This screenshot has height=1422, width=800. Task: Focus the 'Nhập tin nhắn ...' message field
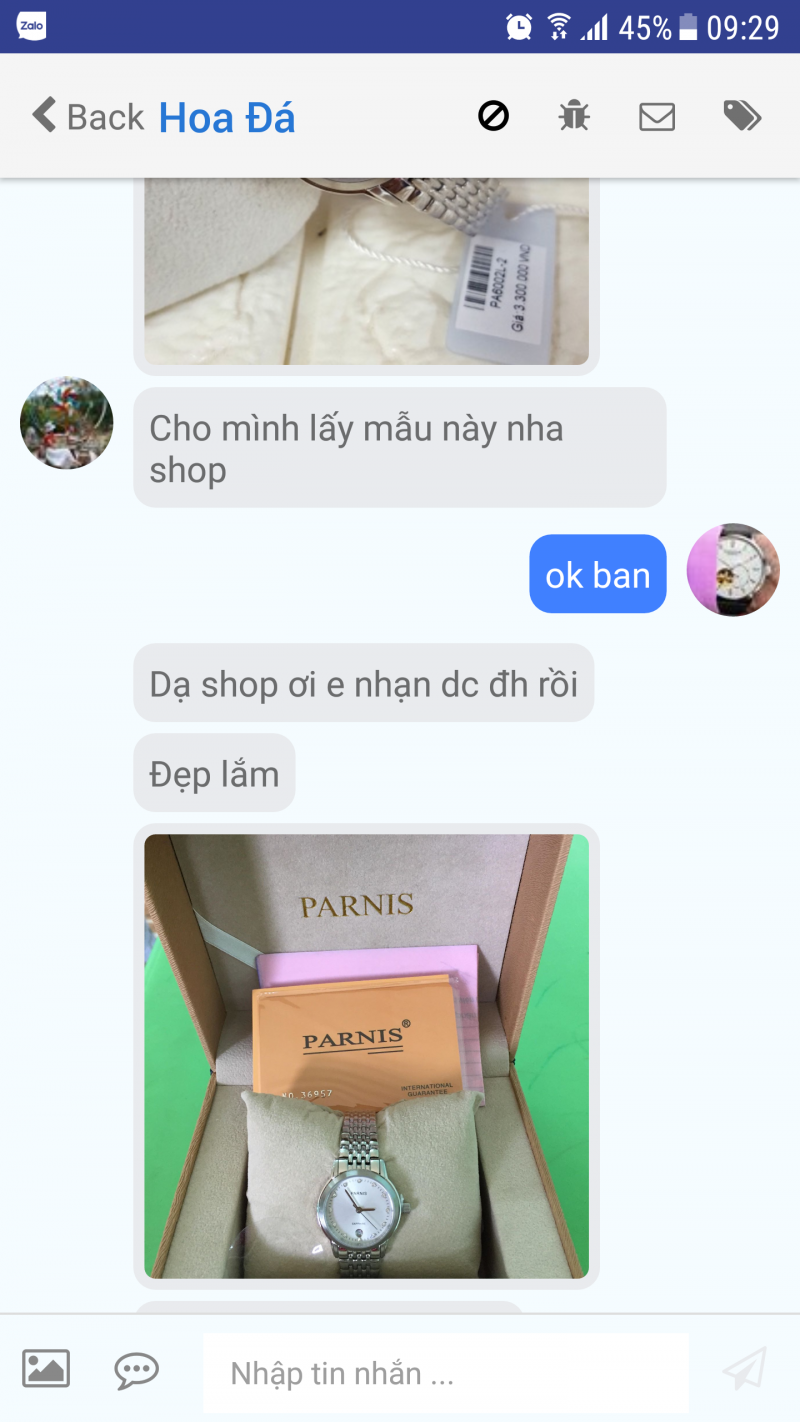(x=445, y=1373)
